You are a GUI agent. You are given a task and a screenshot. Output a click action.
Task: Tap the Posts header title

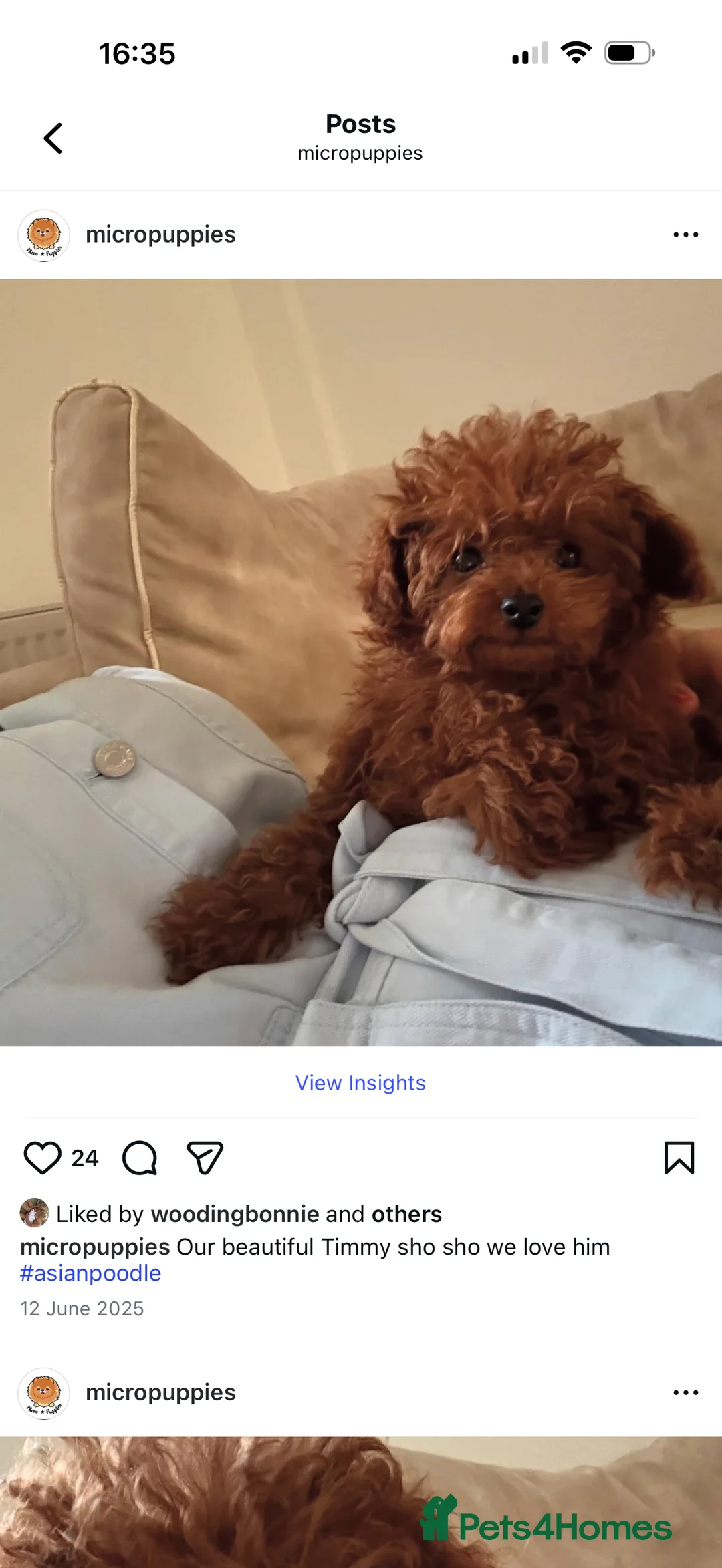pyautogui.click(x=360, y=124)
